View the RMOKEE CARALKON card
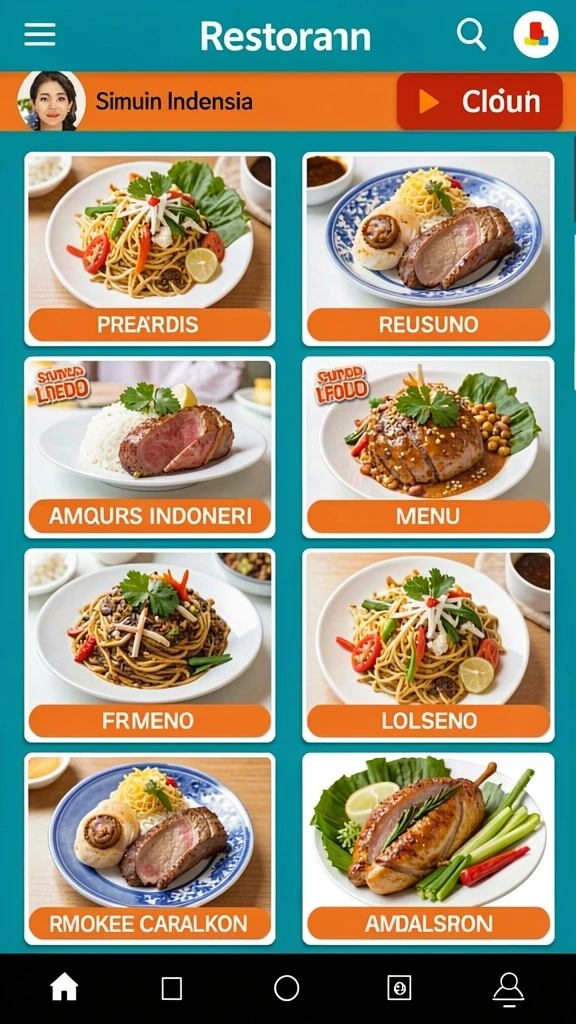576x1024 pixels. coord(150,849)
